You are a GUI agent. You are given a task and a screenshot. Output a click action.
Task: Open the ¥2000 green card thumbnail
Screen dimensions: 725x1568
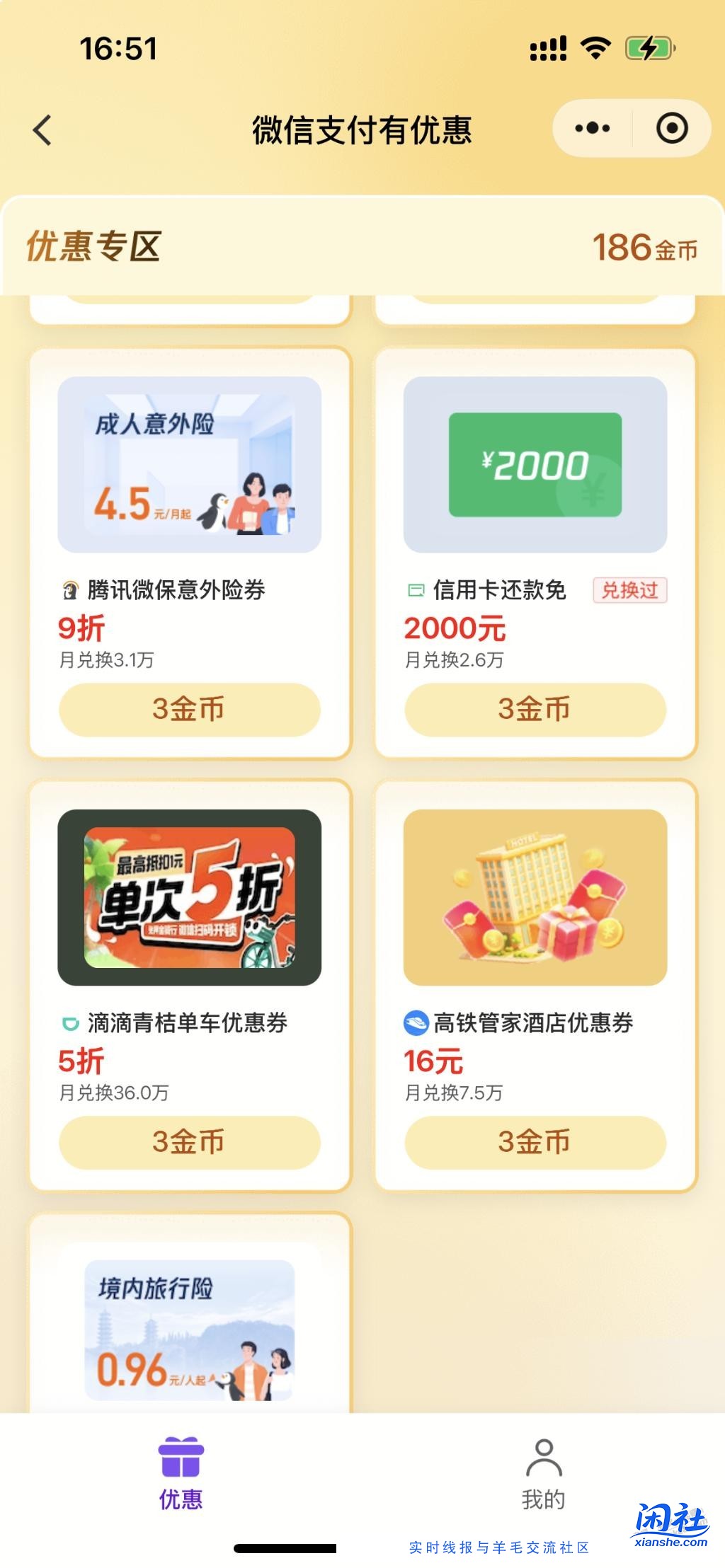[534, 465]
